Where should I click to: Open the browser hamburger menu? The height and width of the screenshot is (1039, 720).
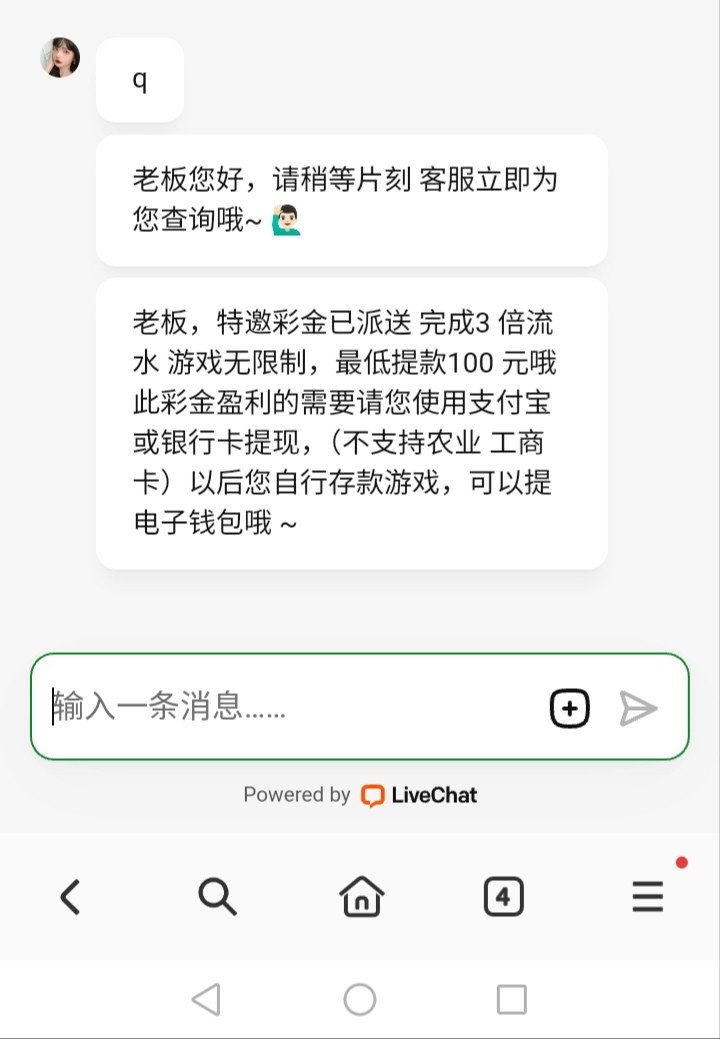(x=648, y=897)
